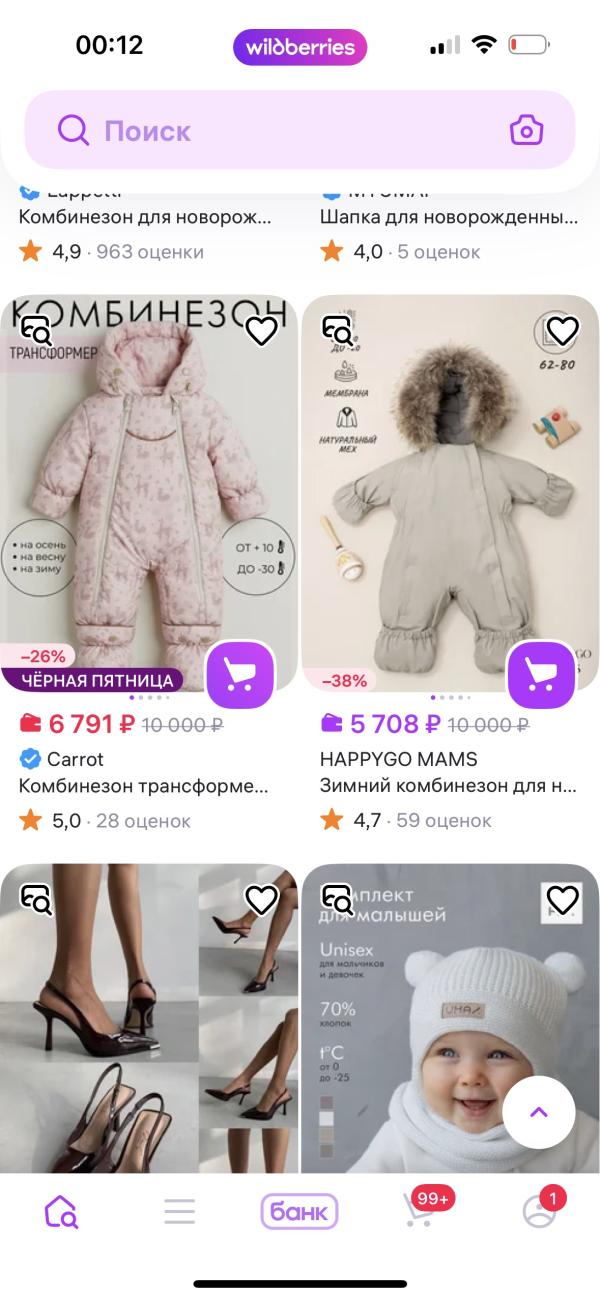Open the catalog menu tab
The height and width of the screenshot is (1300, 600).
tap(180, 1212)
